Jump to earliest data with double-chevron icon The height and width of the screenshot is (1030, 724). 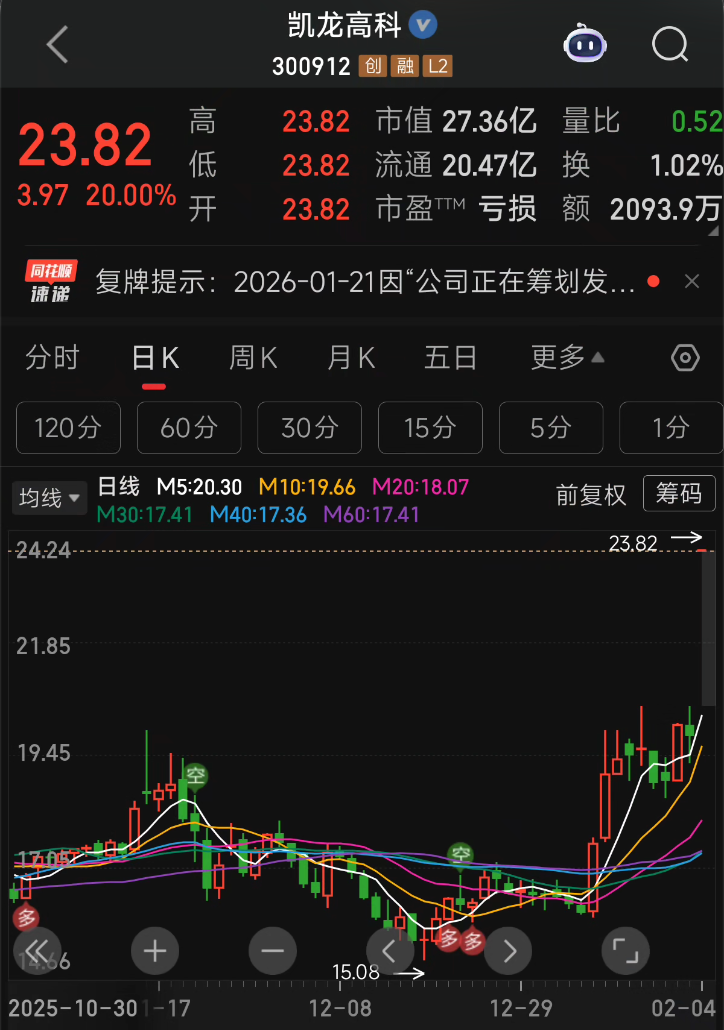point(36,951)
